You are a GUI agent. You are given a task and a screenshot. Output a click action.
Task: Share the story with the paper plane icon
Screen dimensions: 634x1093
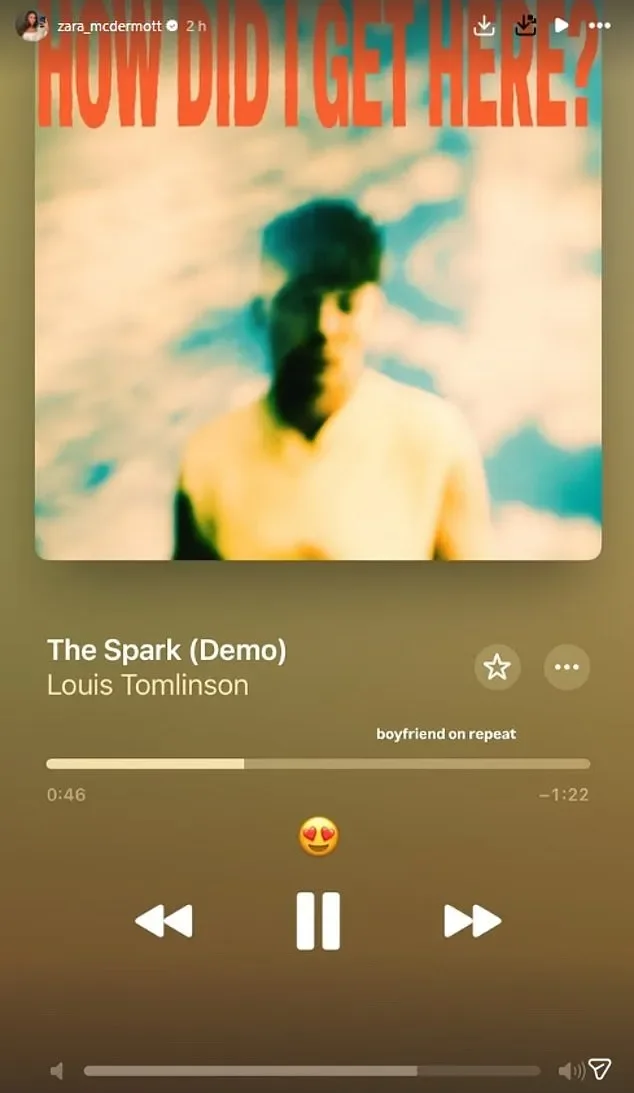600,1070
